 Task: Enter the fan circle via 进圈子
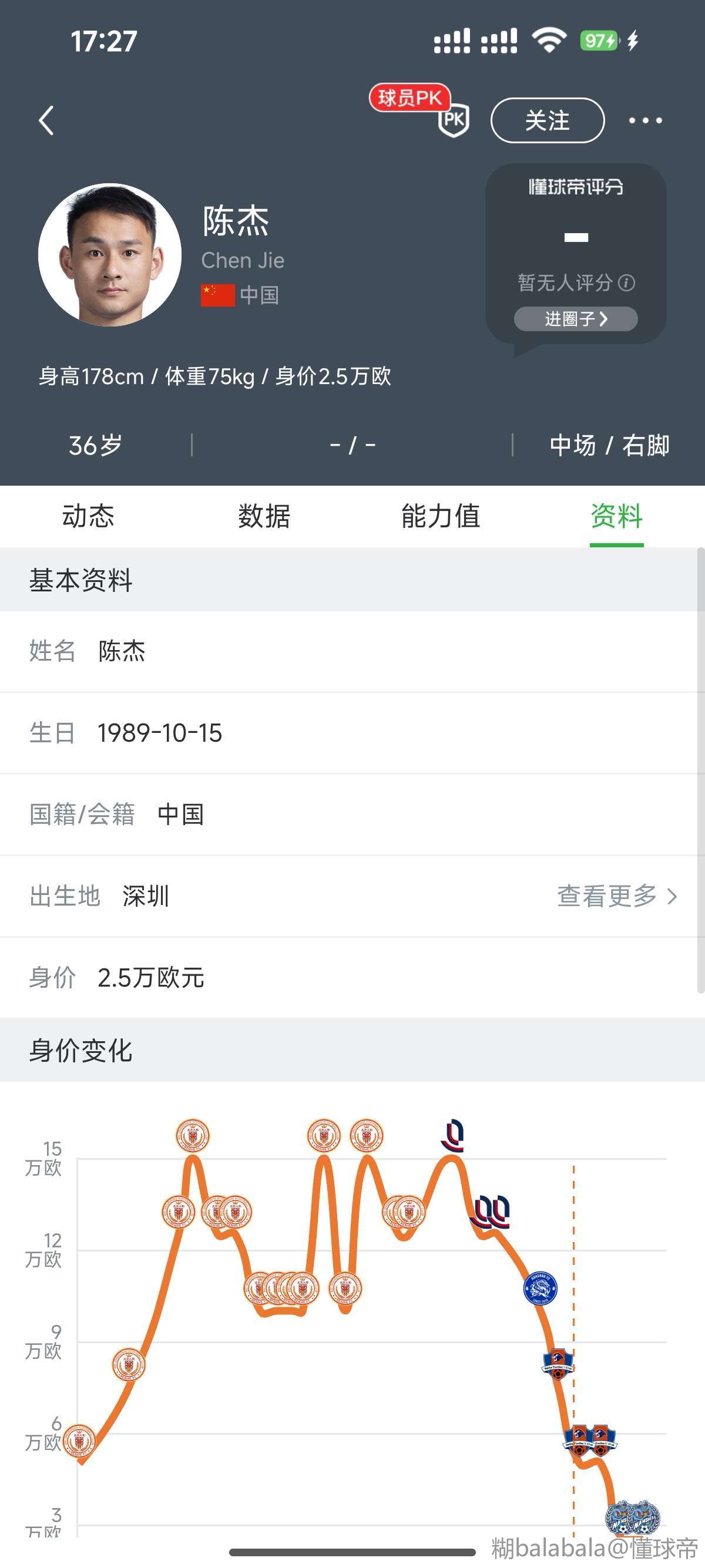coord(575,319)
